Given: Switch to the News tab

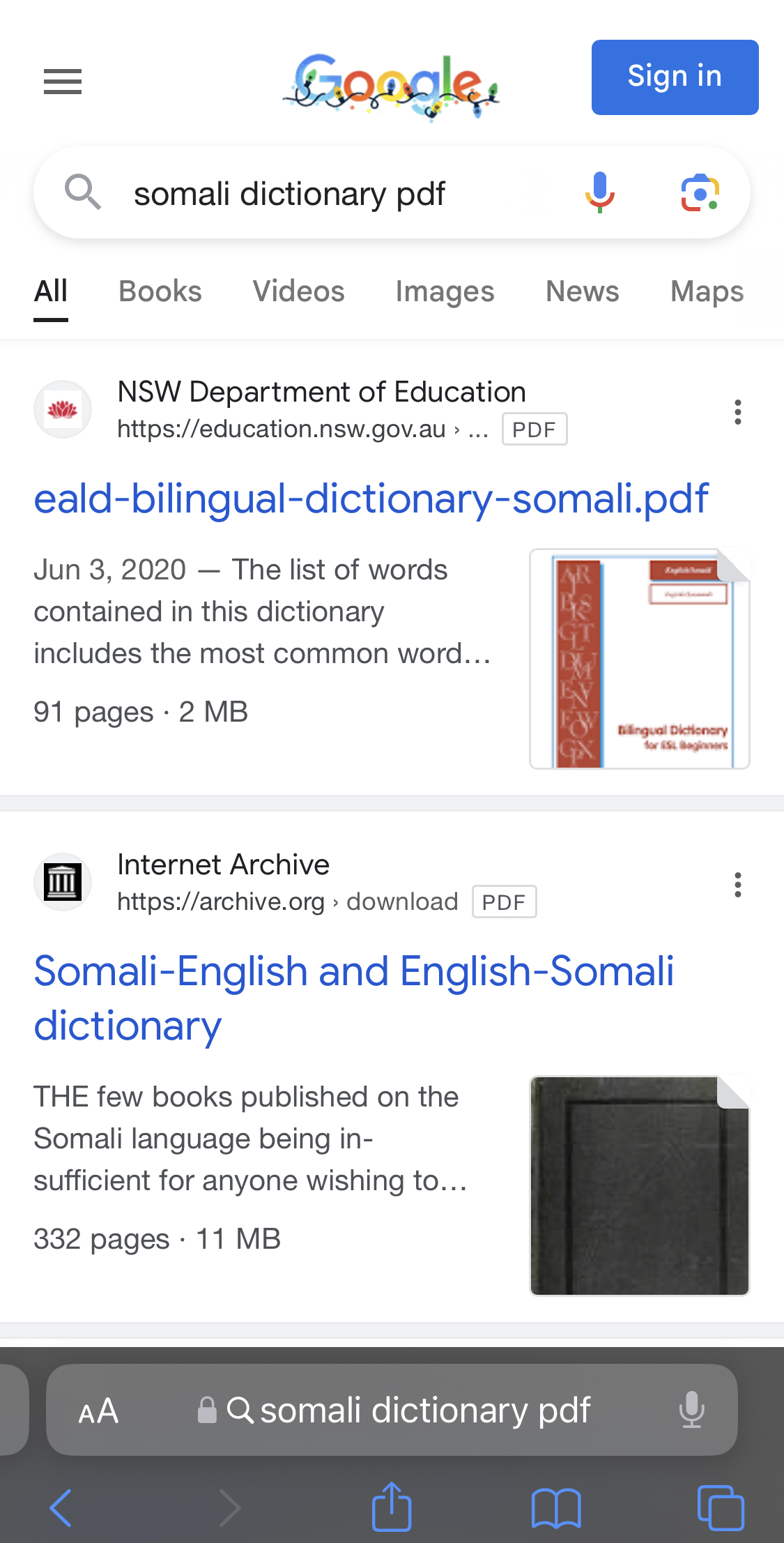Looking at the screenshot, I should [x=582, y=291].
